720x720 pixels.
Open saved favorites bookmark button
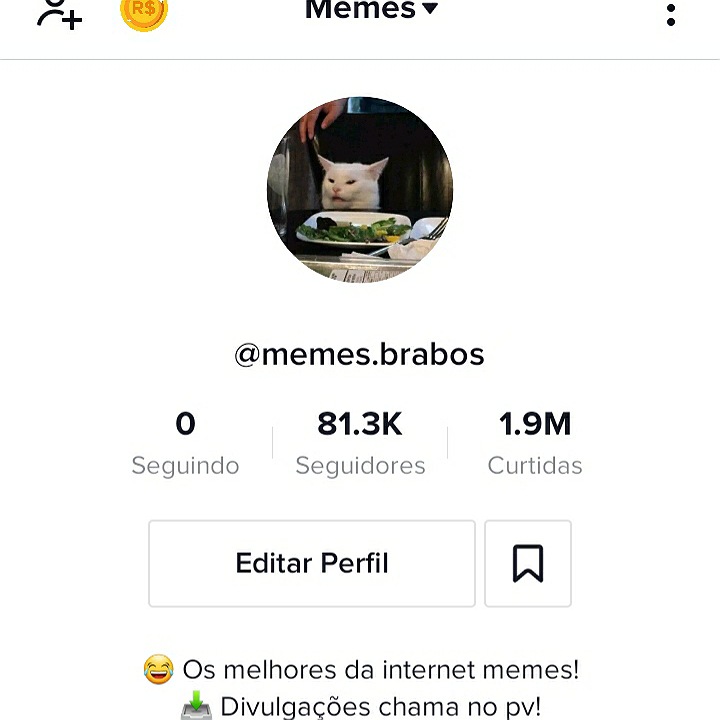click(x=528, y=563)
